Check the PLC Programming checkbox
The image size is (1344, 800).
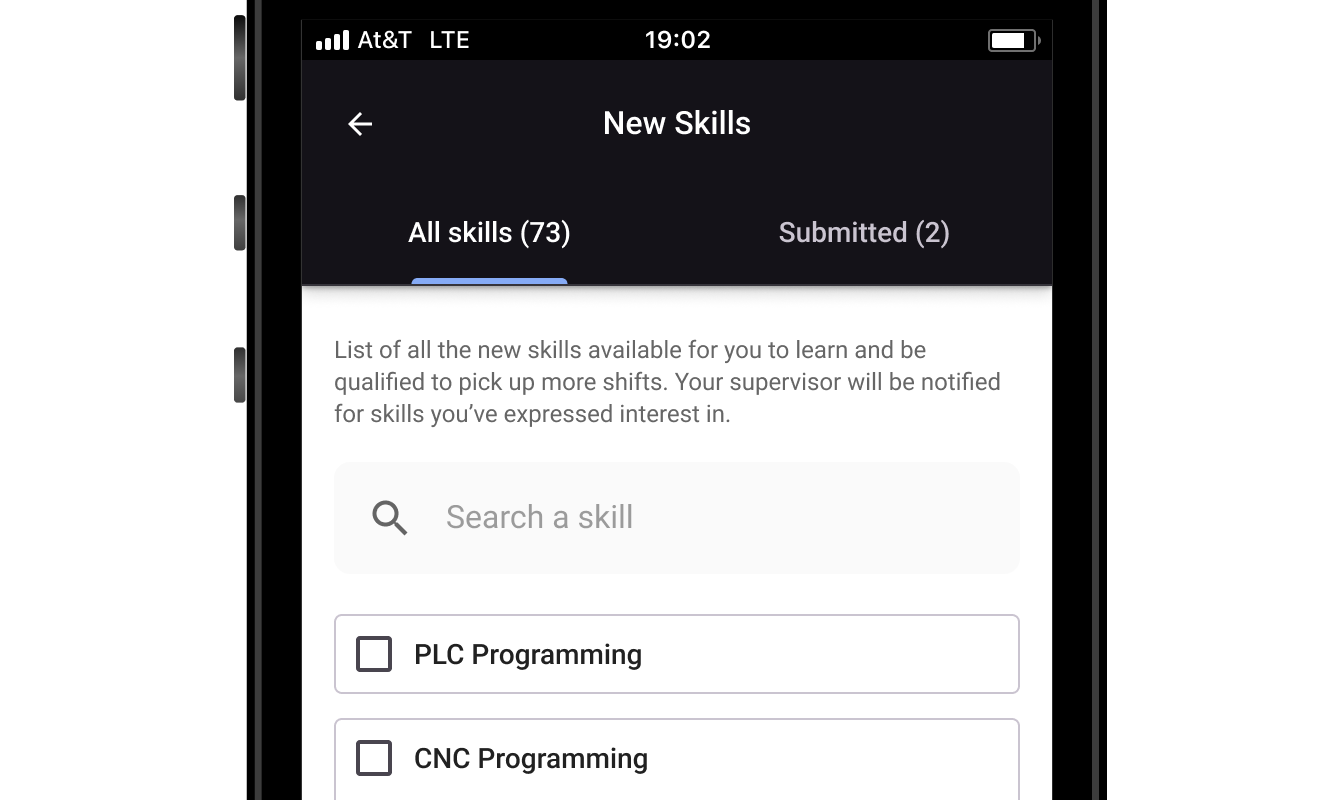tap(374, 655)
